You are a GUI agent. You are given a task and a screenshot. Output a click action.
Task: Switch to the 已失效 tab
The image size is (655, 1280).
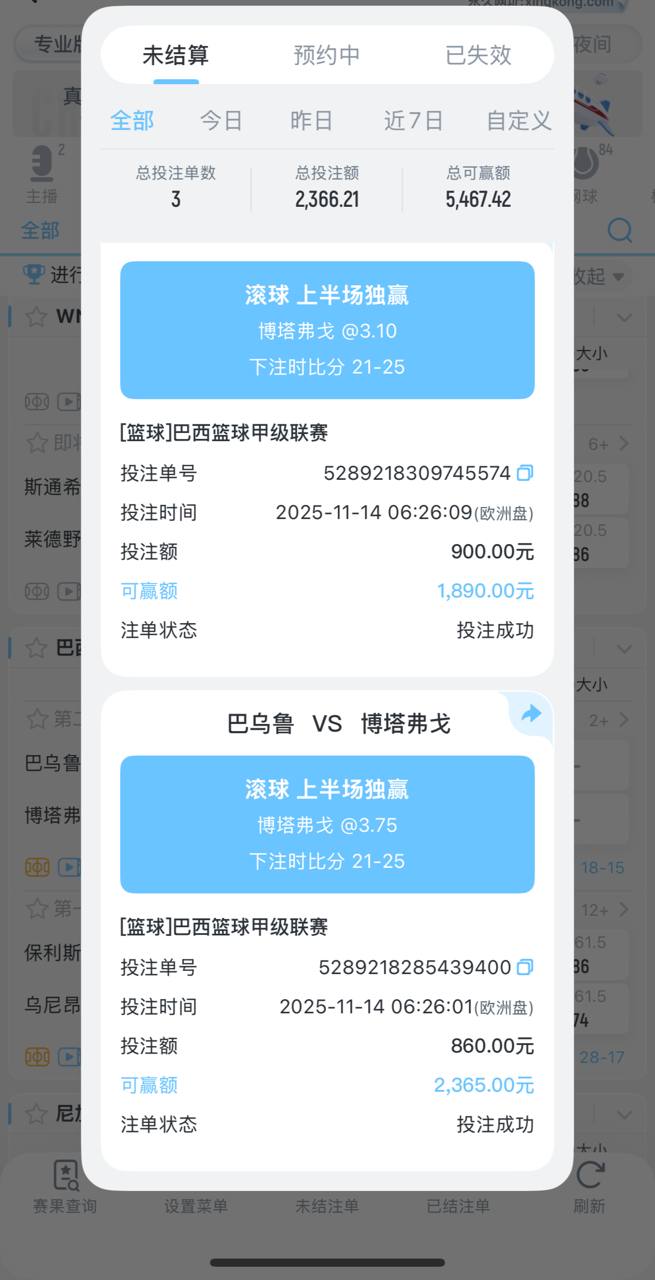478,55
